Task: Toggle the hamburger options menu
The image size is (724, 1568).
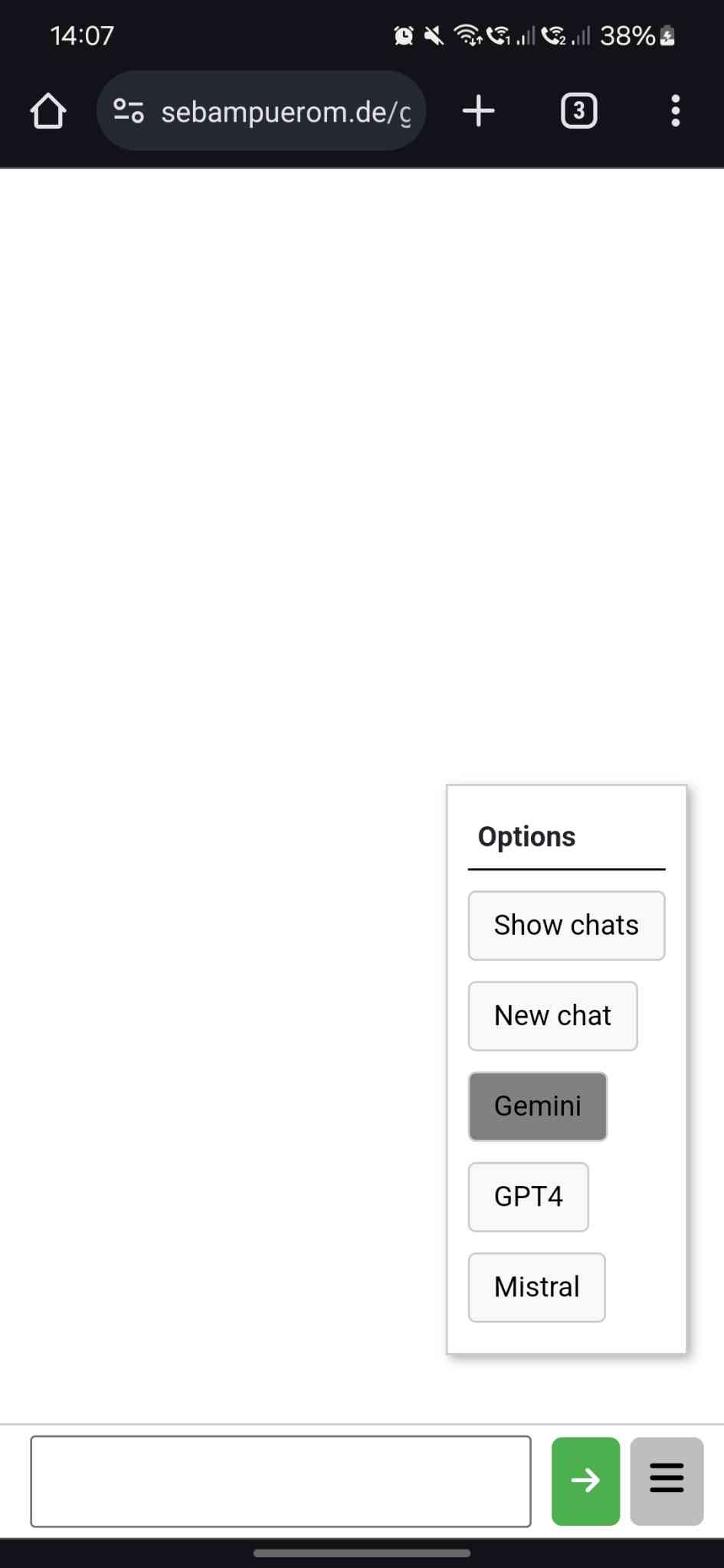Action: pos(667,1481)
